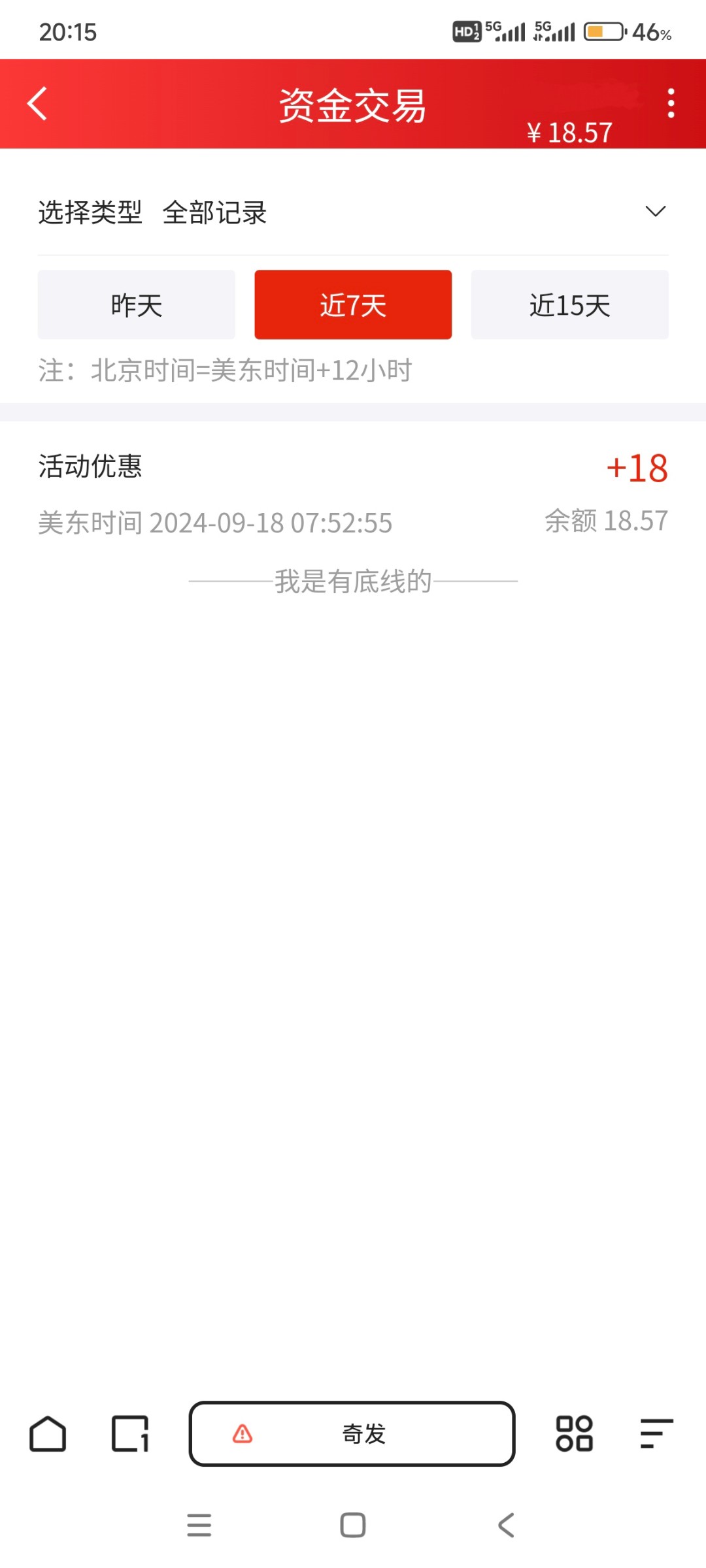Open the 活动优惠 +18 transaction entry
706x1568 pixels.
coord(353,494)
